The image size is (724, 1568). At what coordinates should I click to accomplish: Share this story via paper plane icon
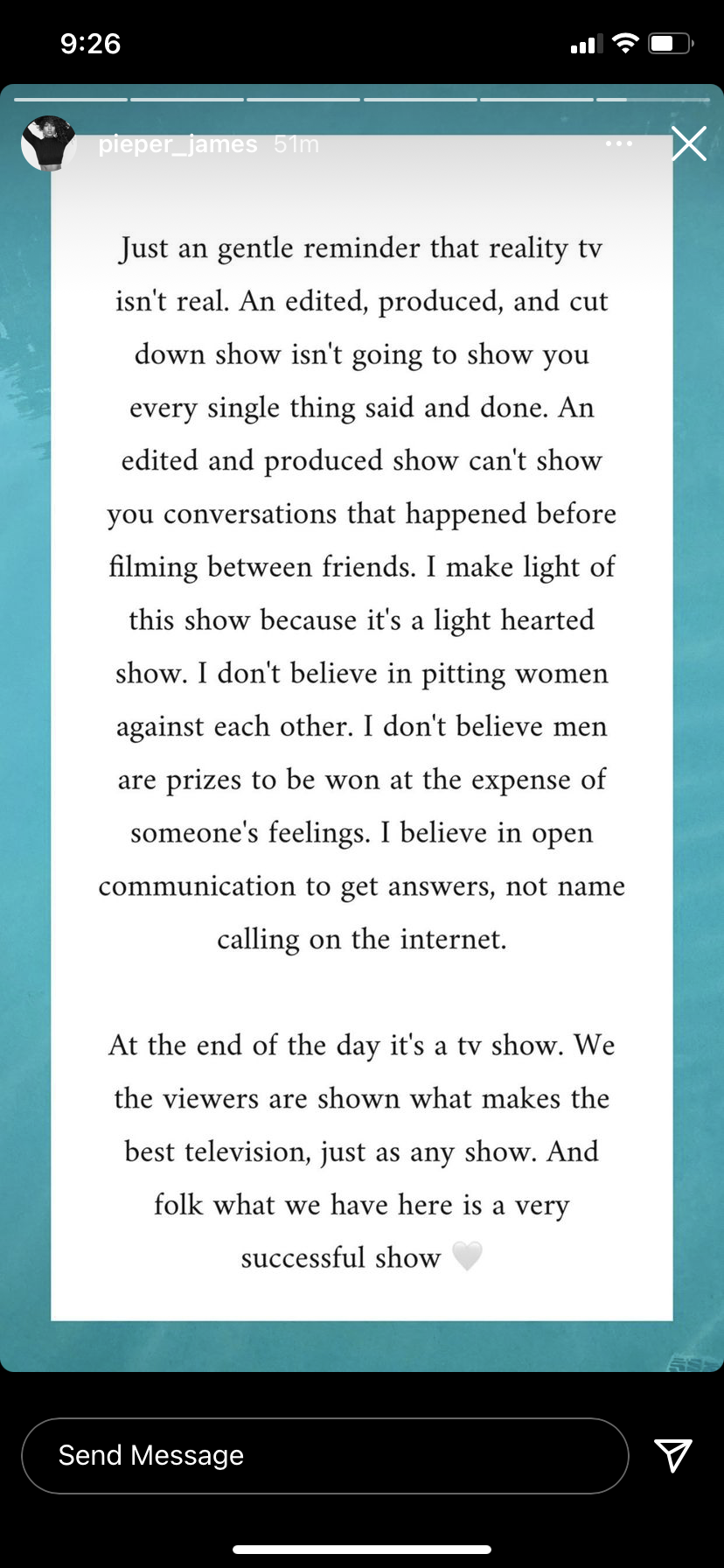point(673,1455)
